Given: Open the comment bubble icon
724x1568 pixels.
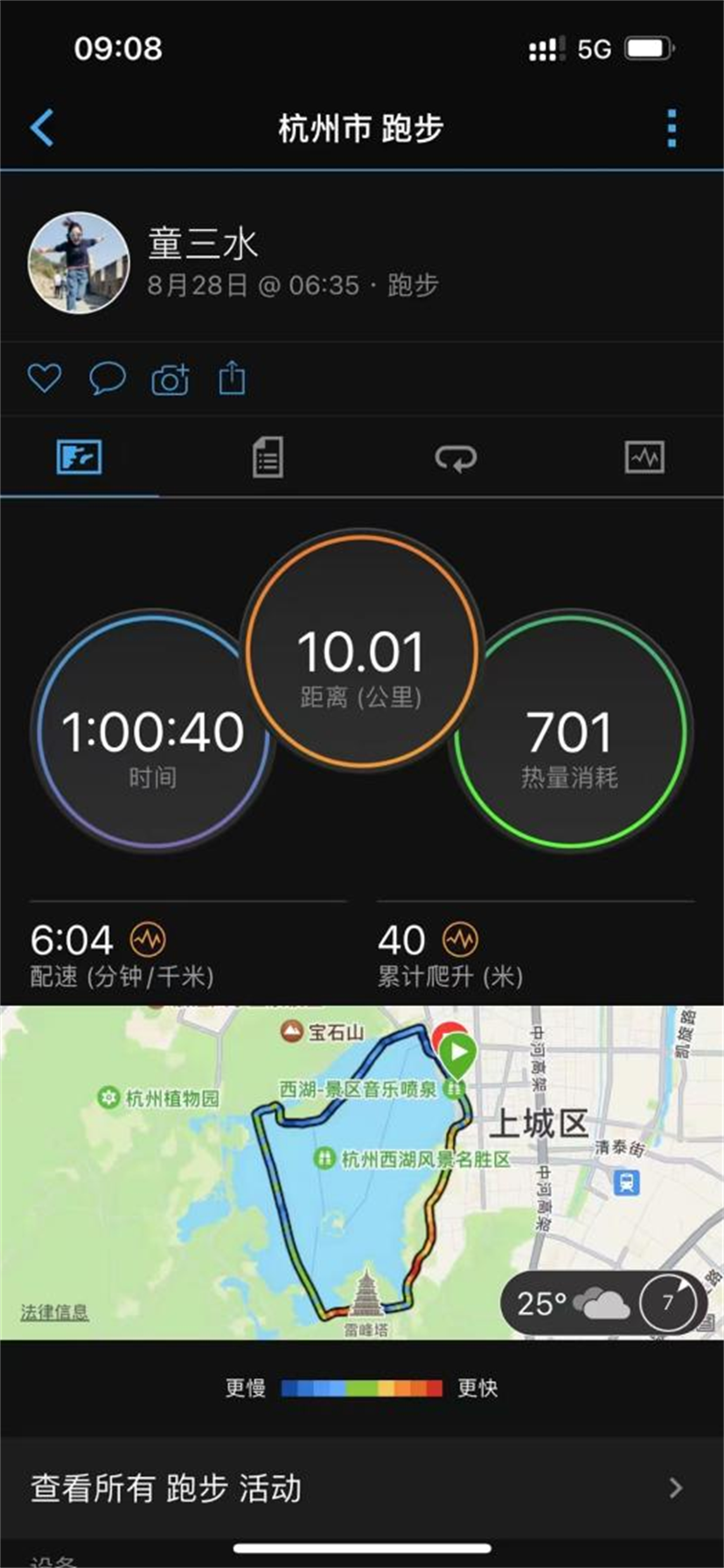Looking at the screenshot, I should 108,379.
